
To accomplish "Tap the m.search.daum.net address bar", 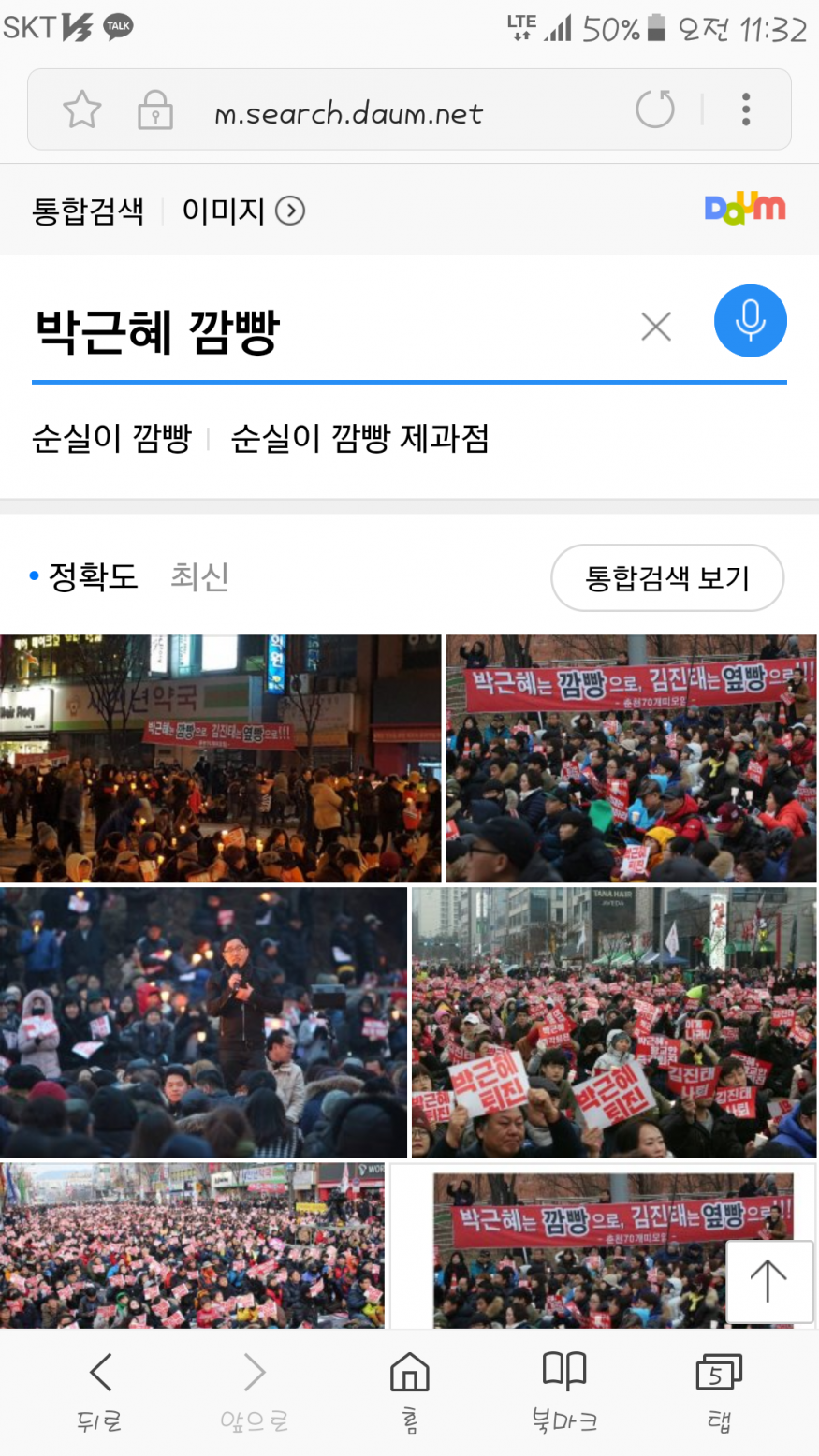I will (348, 113).
